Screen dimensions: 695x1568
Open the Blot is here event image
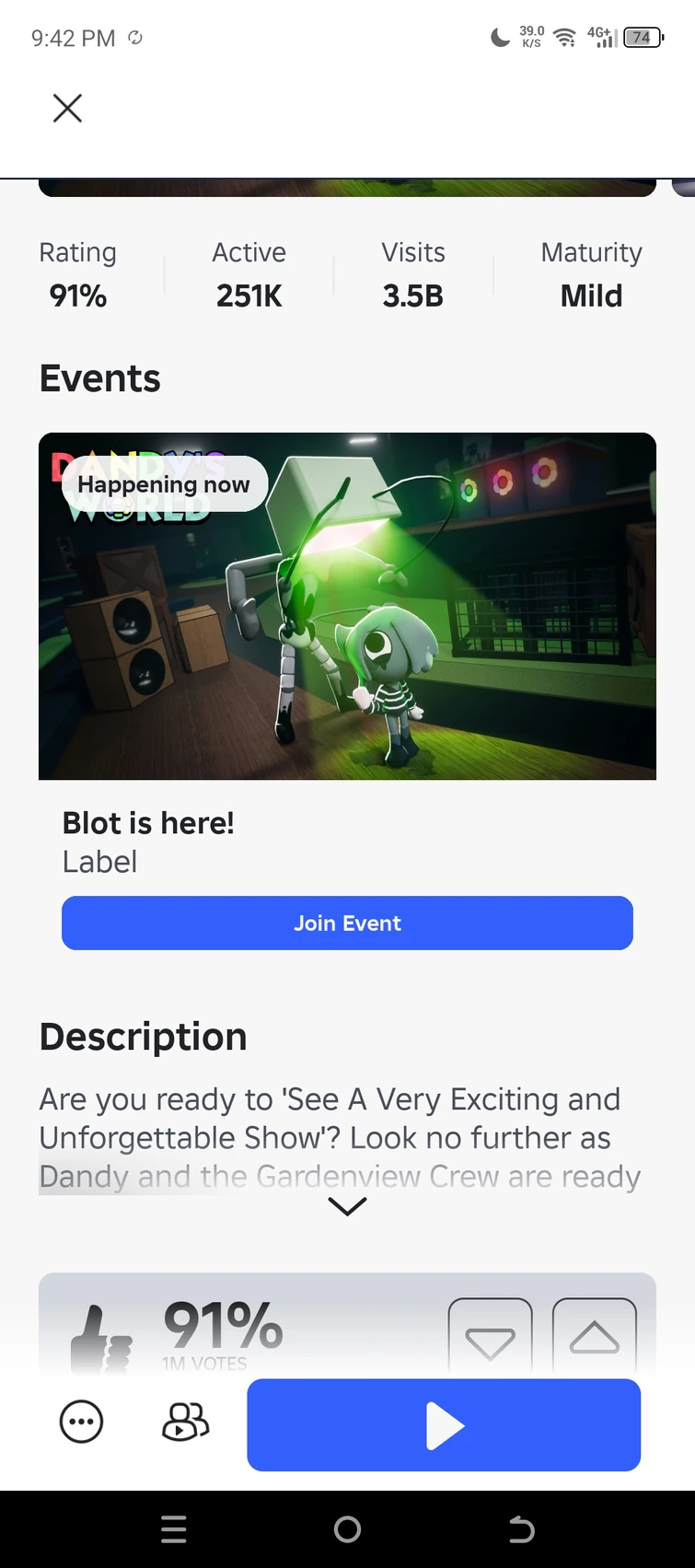(347, 608)
